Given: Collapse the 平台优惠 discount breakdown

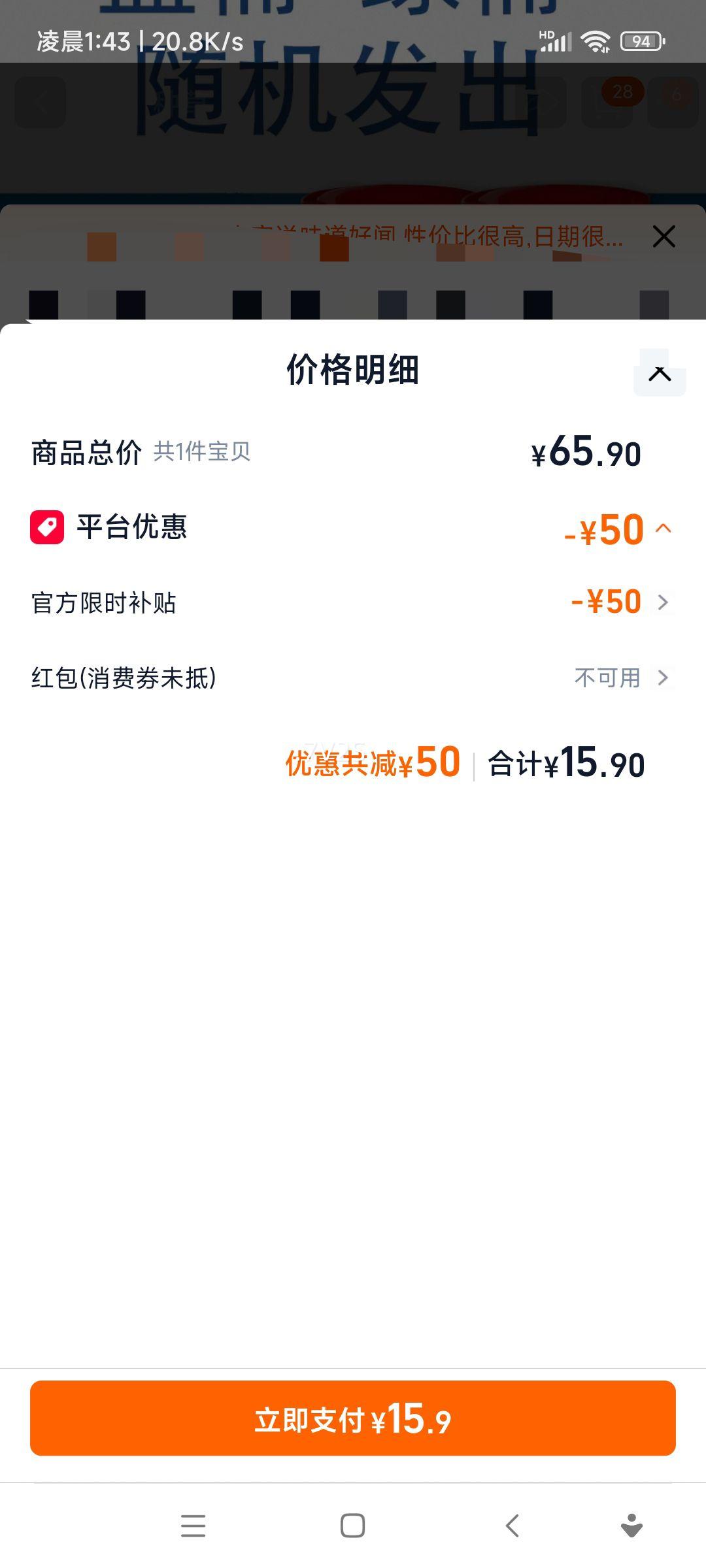Looking at the screenshot, I should click(665, 530).
